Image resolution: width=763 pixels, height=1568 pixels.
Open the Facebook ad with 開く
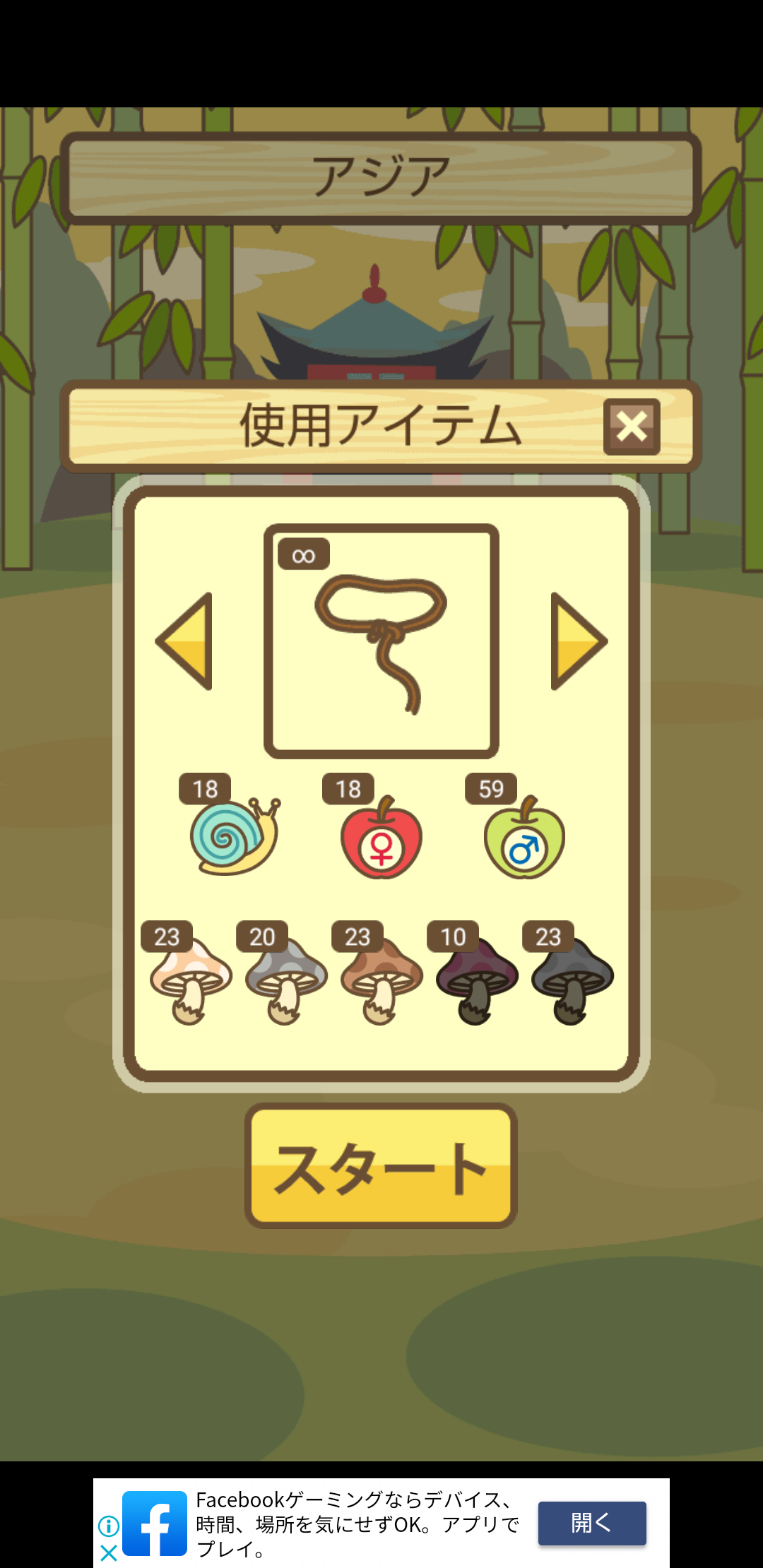pos(592,1524)
